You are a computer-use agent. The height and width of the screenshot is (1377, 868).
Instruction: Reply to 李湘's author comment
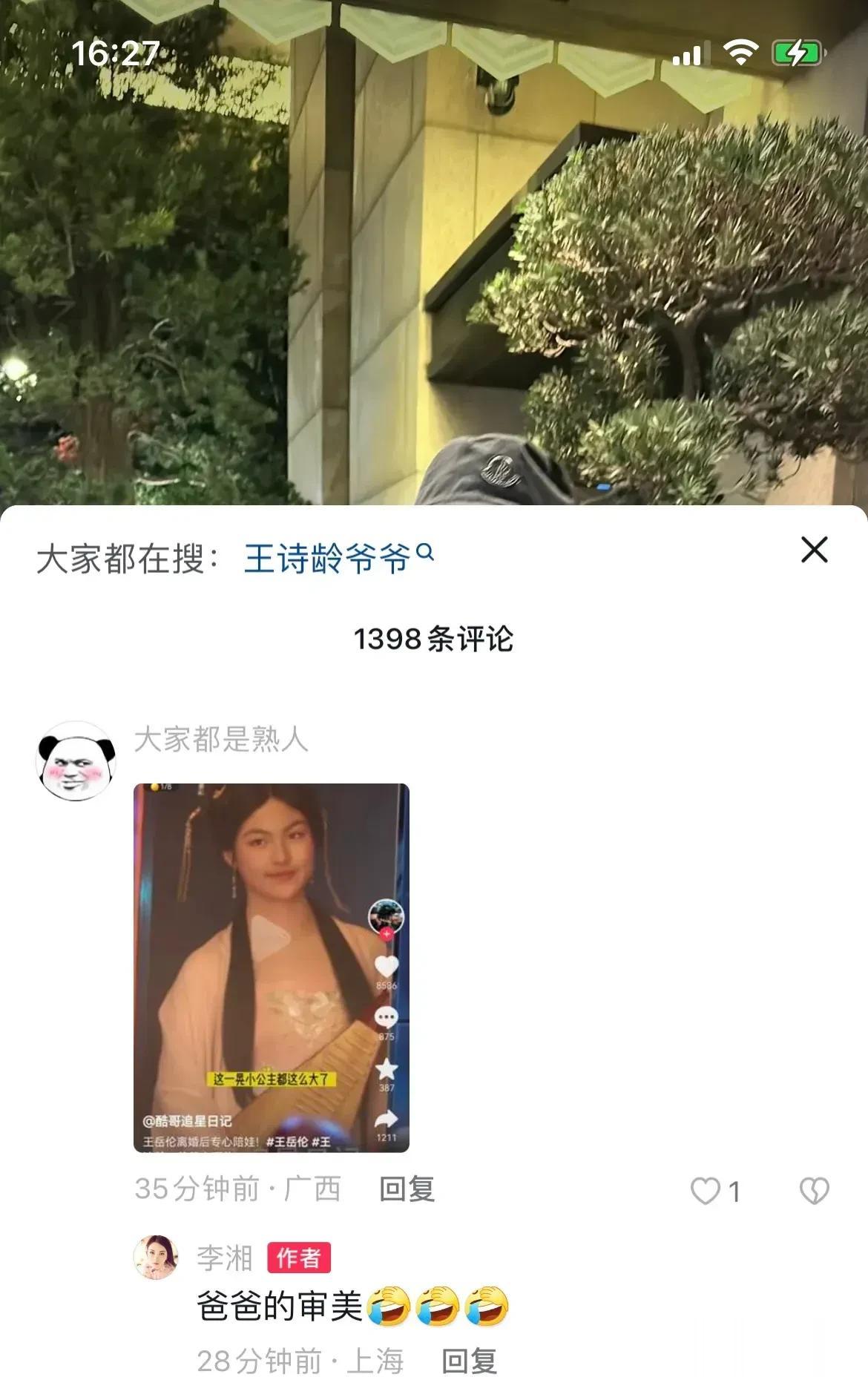pyautogui.click(x=469, y=1361)
